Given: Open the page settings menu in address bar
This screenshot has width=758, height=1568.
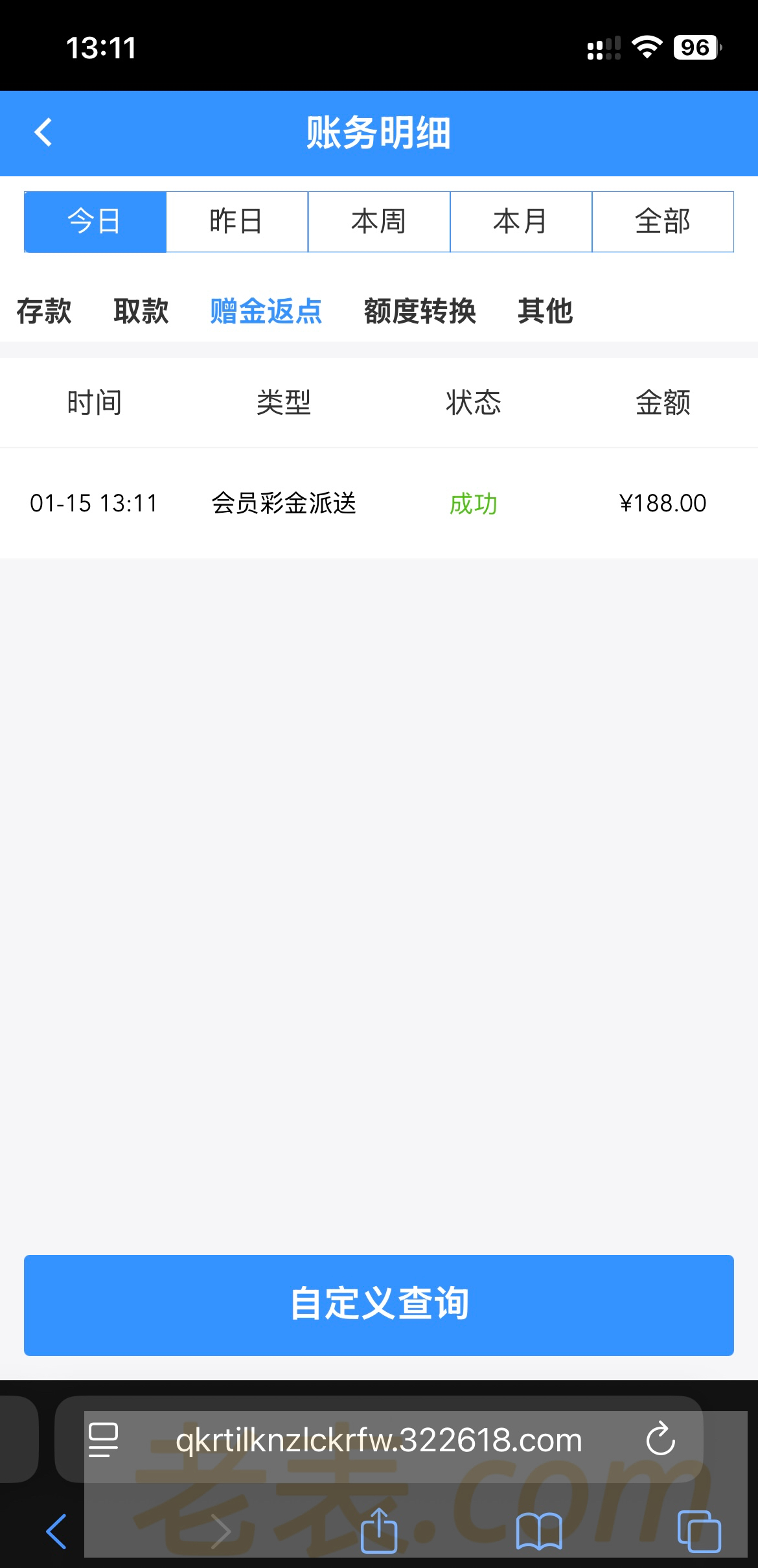Looking at the screenshot, I should (x=104, y=1440).
